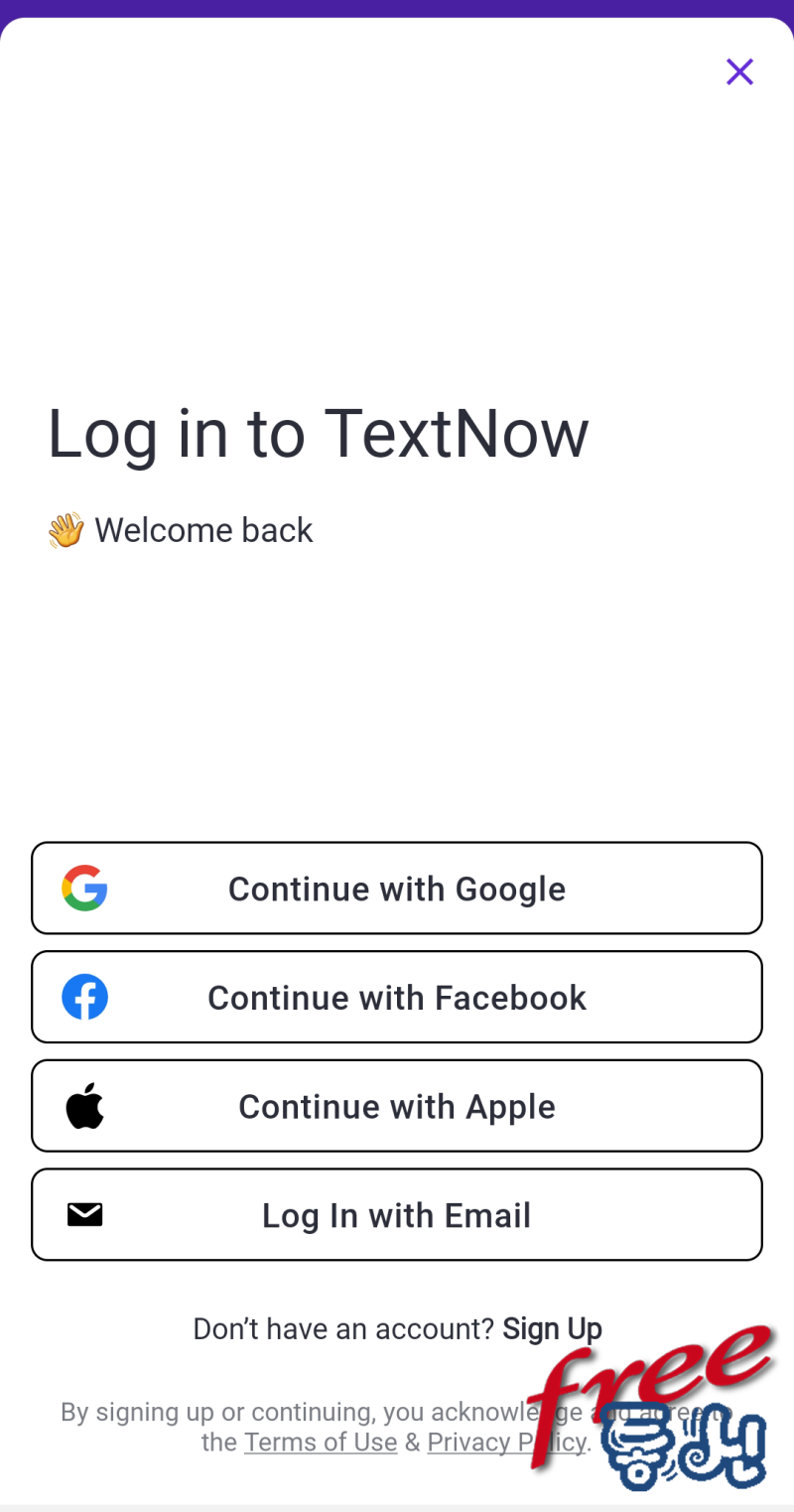Open the Terms of Use

pyautogui.click(x=321, y=1442)
